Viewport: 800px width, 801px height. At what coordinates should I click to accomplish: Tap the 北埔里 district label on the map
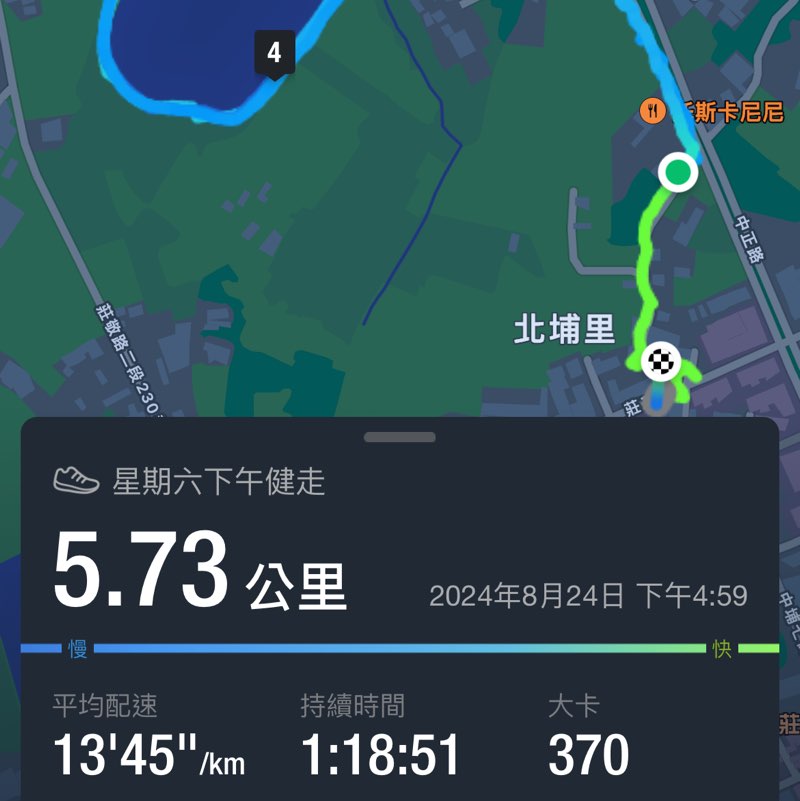567,325
